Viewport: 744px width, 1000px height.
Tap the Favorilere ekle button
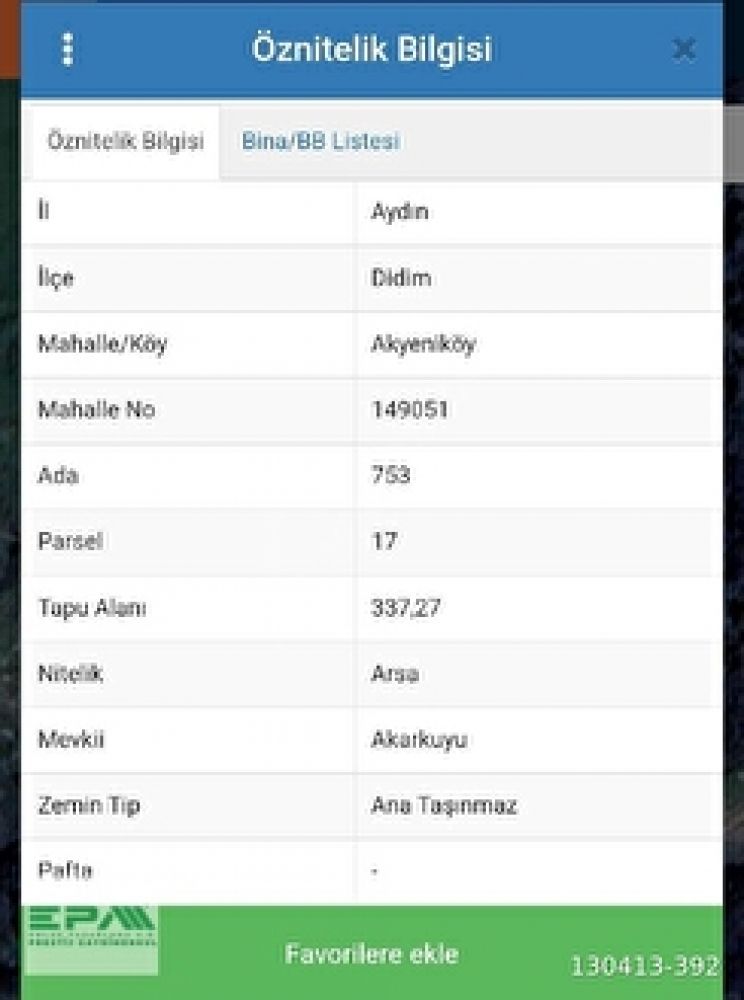pyautogui.click(x=372, y=952)
